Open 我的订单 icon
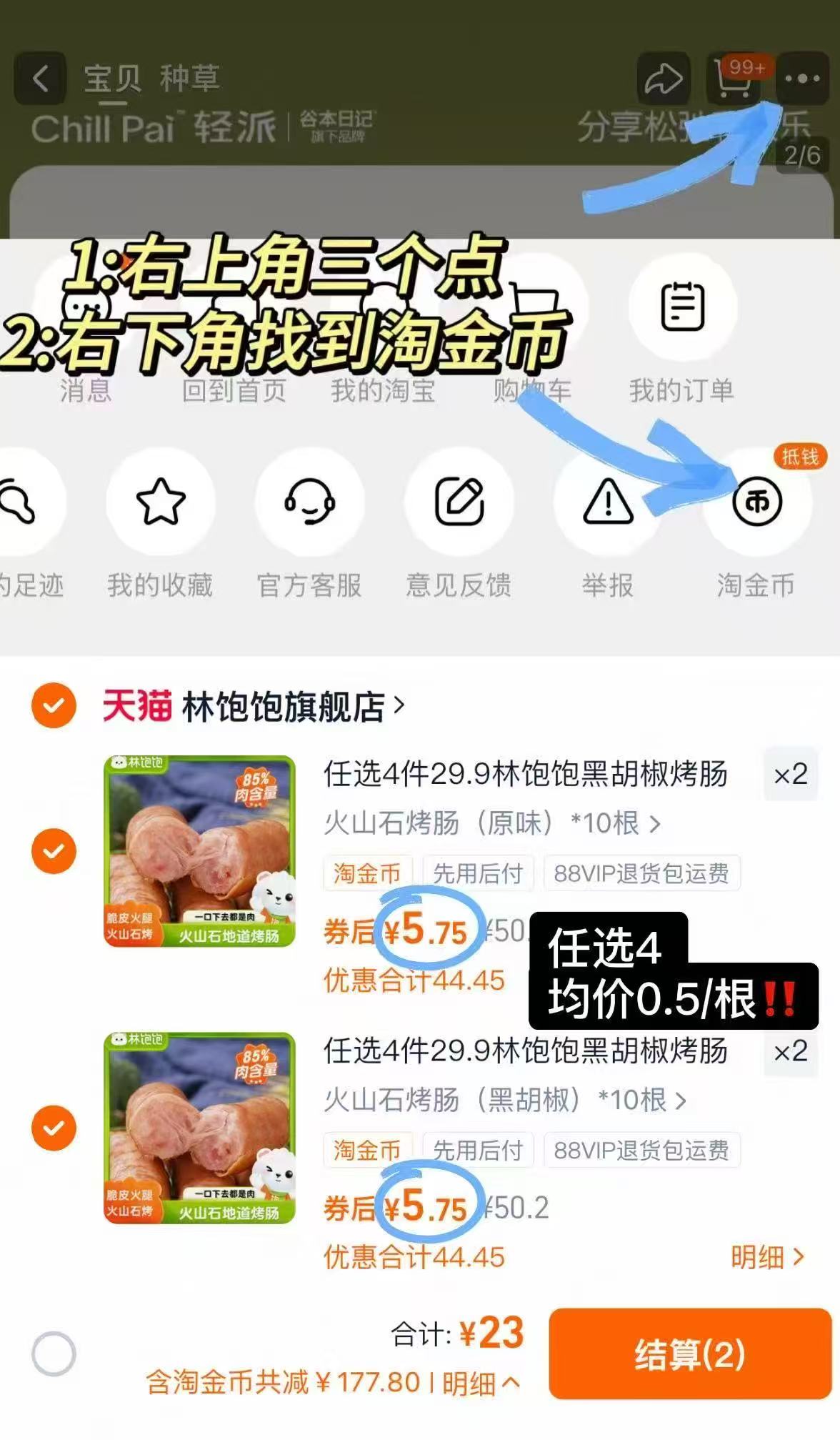The image size is (840, 1440). (x=684, y=307)
